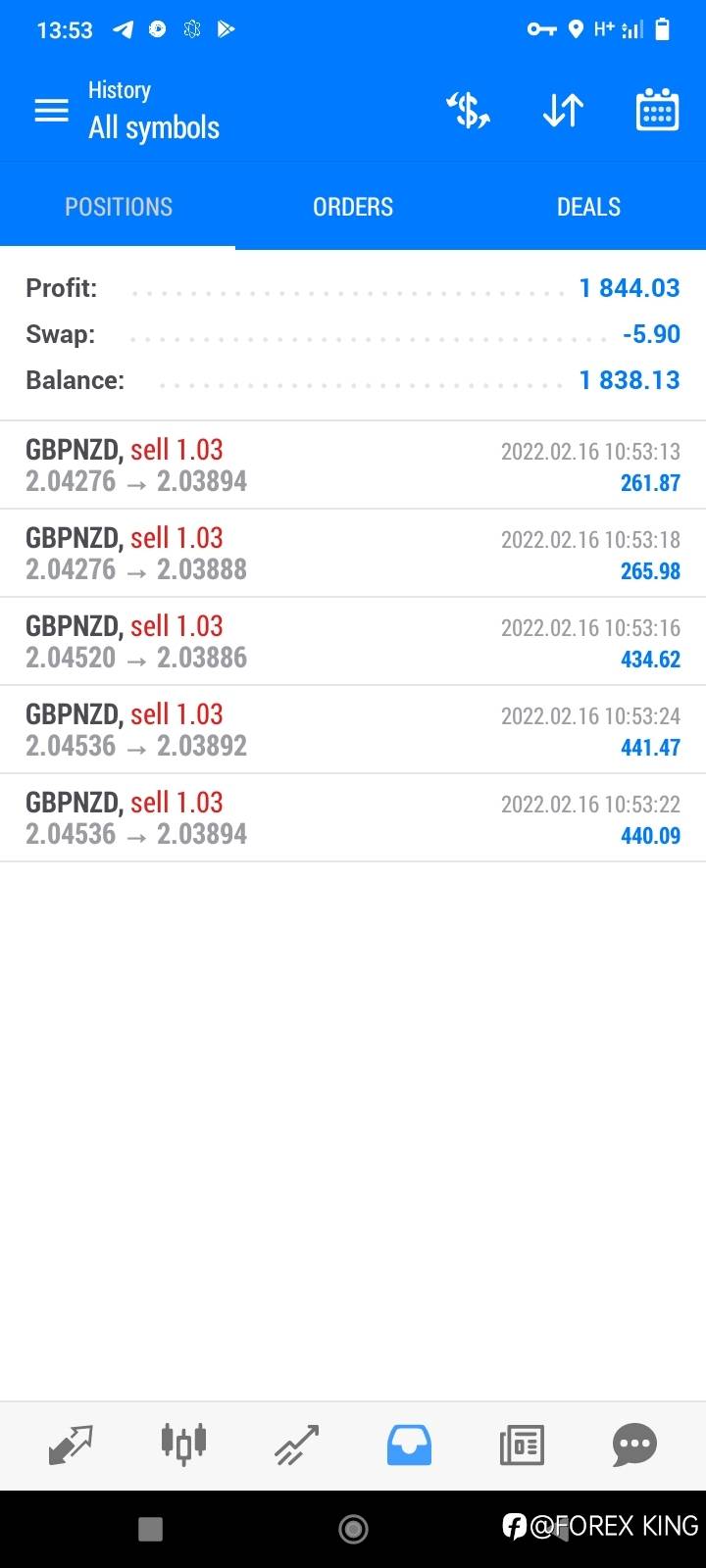
Task: Open the calendar date range picker
Action: pyautogui.click(x=657, y=111)
